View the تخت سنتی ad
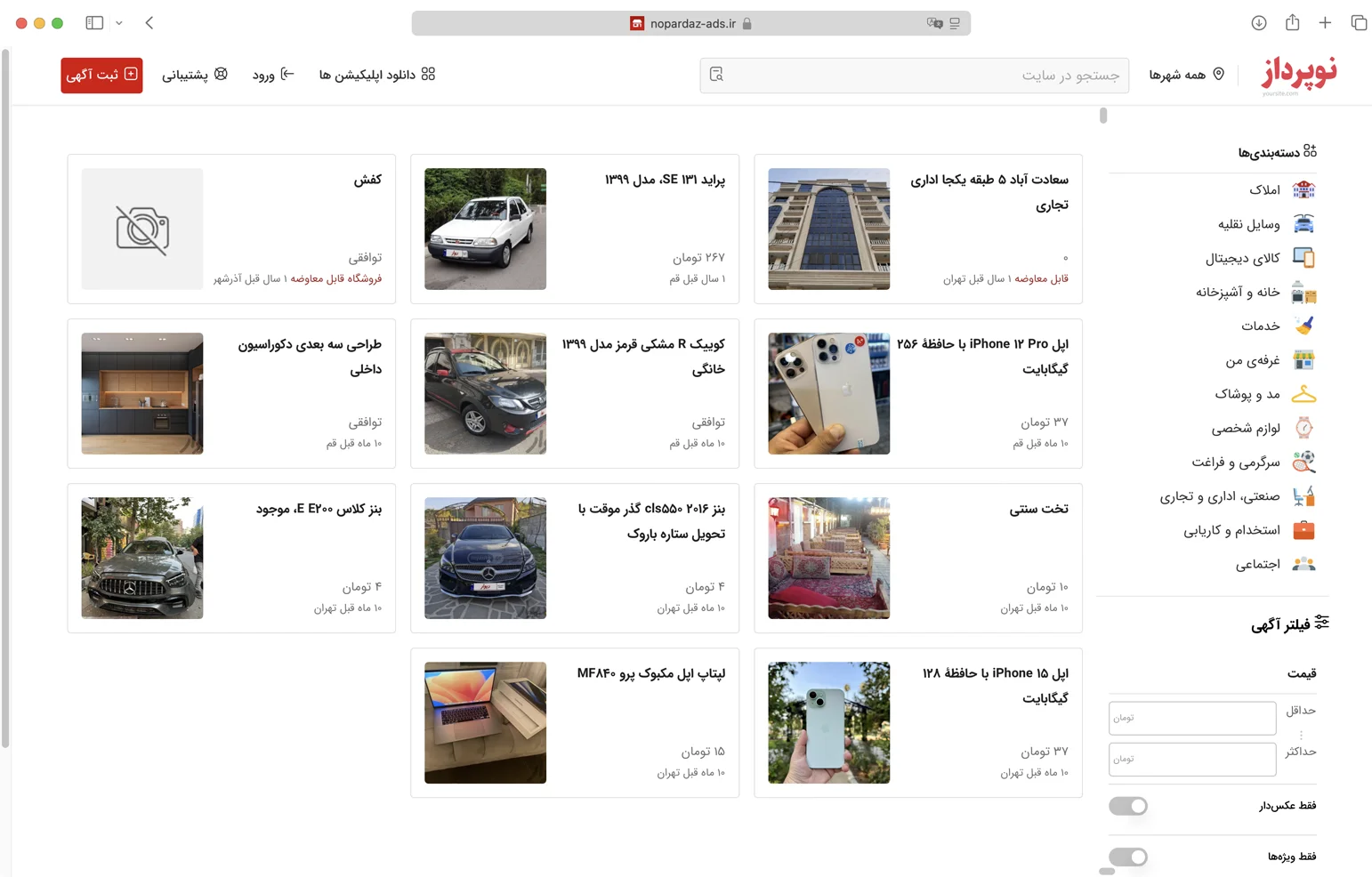Image resolution: width=1372 pixels, height=877 pixels. tap(917, 558)
